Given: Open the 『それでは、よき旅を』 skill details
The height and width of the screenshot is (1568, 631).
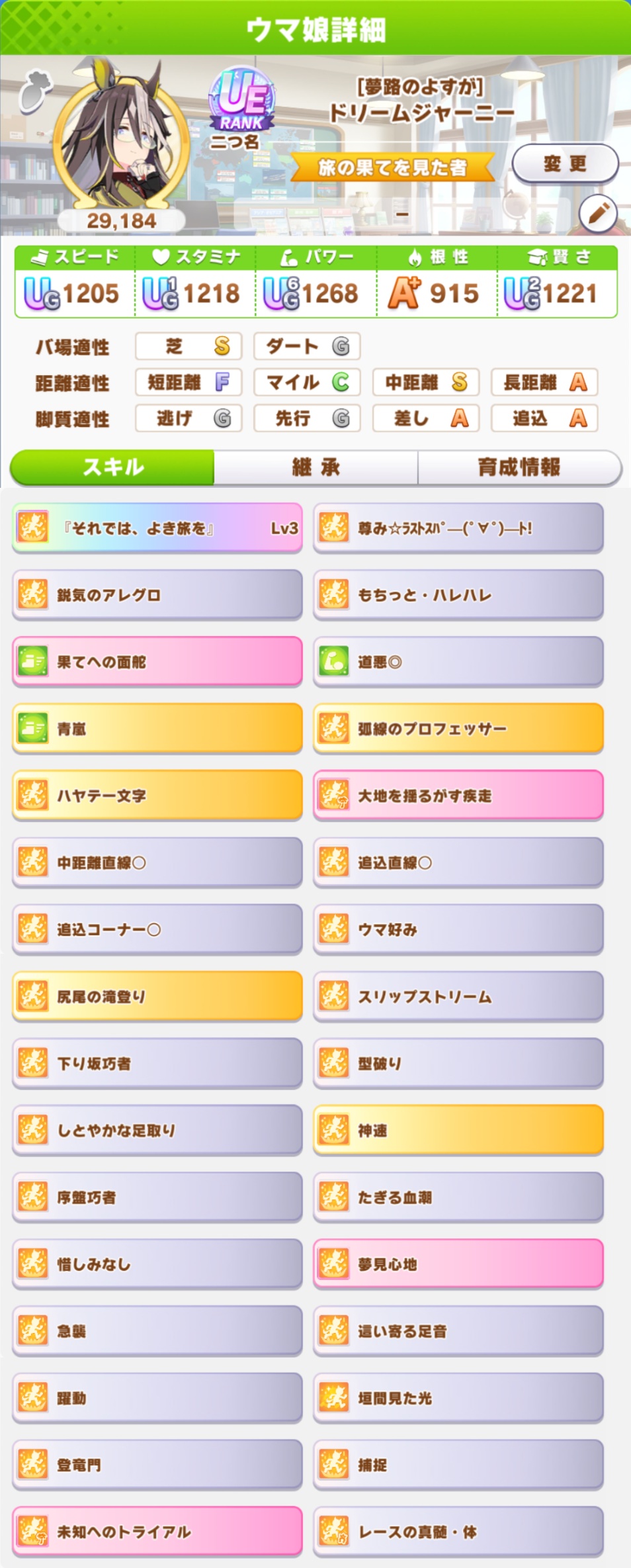Looking at the screenshot, I should coord(157,528).
